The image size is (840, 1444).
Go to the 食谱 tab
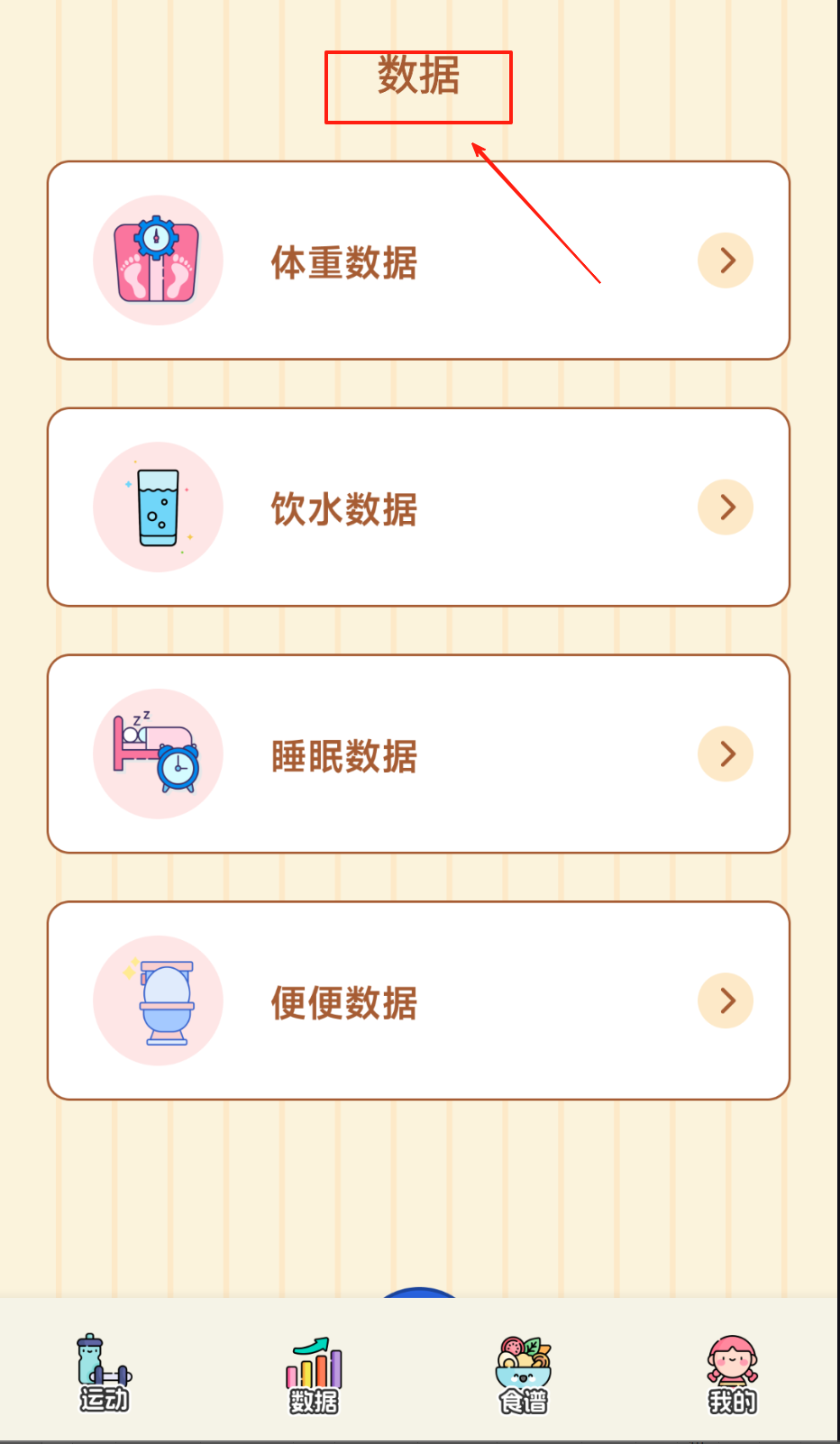(524, 1375)
